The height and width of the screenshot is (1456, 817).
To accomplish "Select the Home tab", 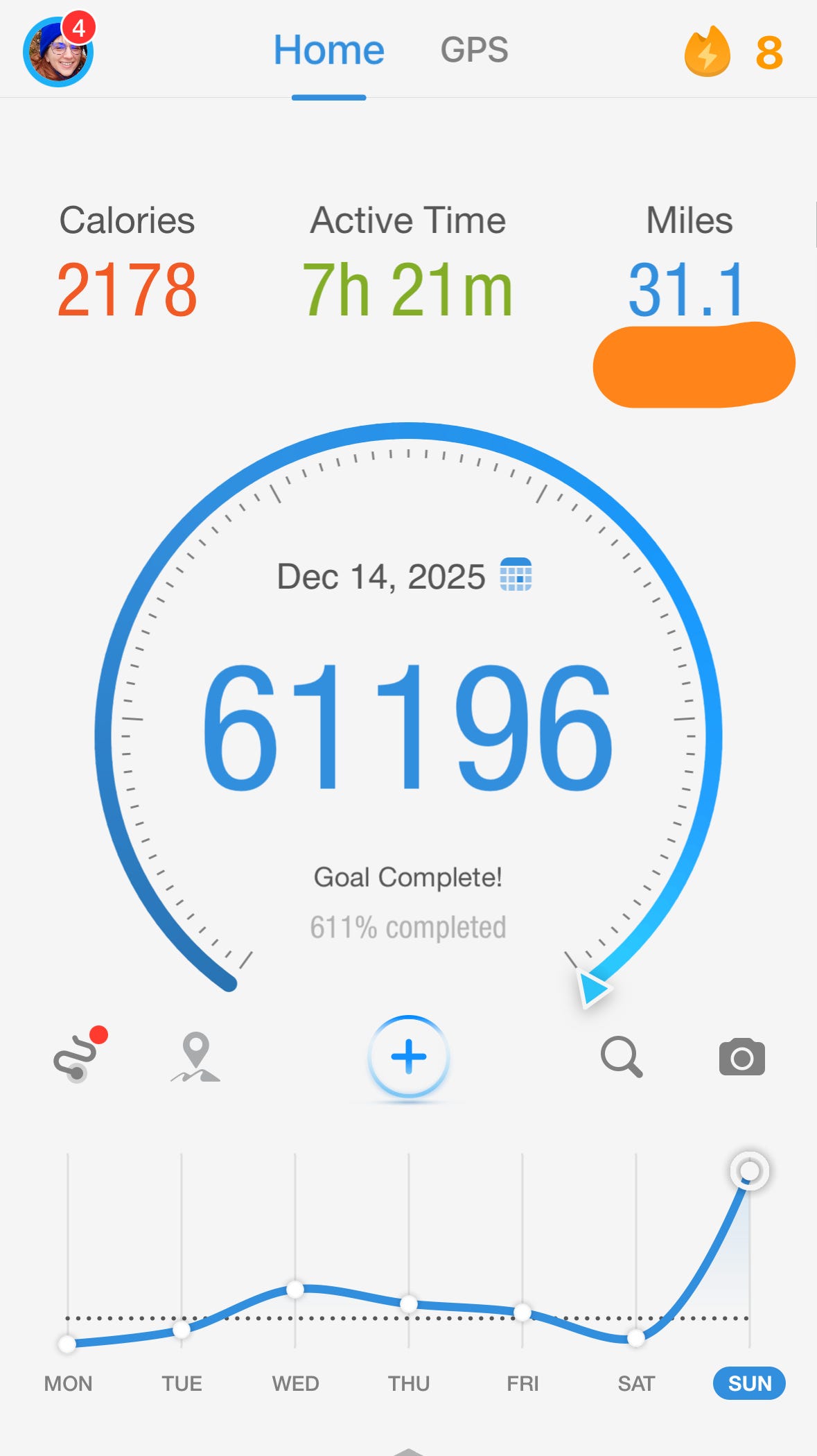I will (x=328, y=51).
